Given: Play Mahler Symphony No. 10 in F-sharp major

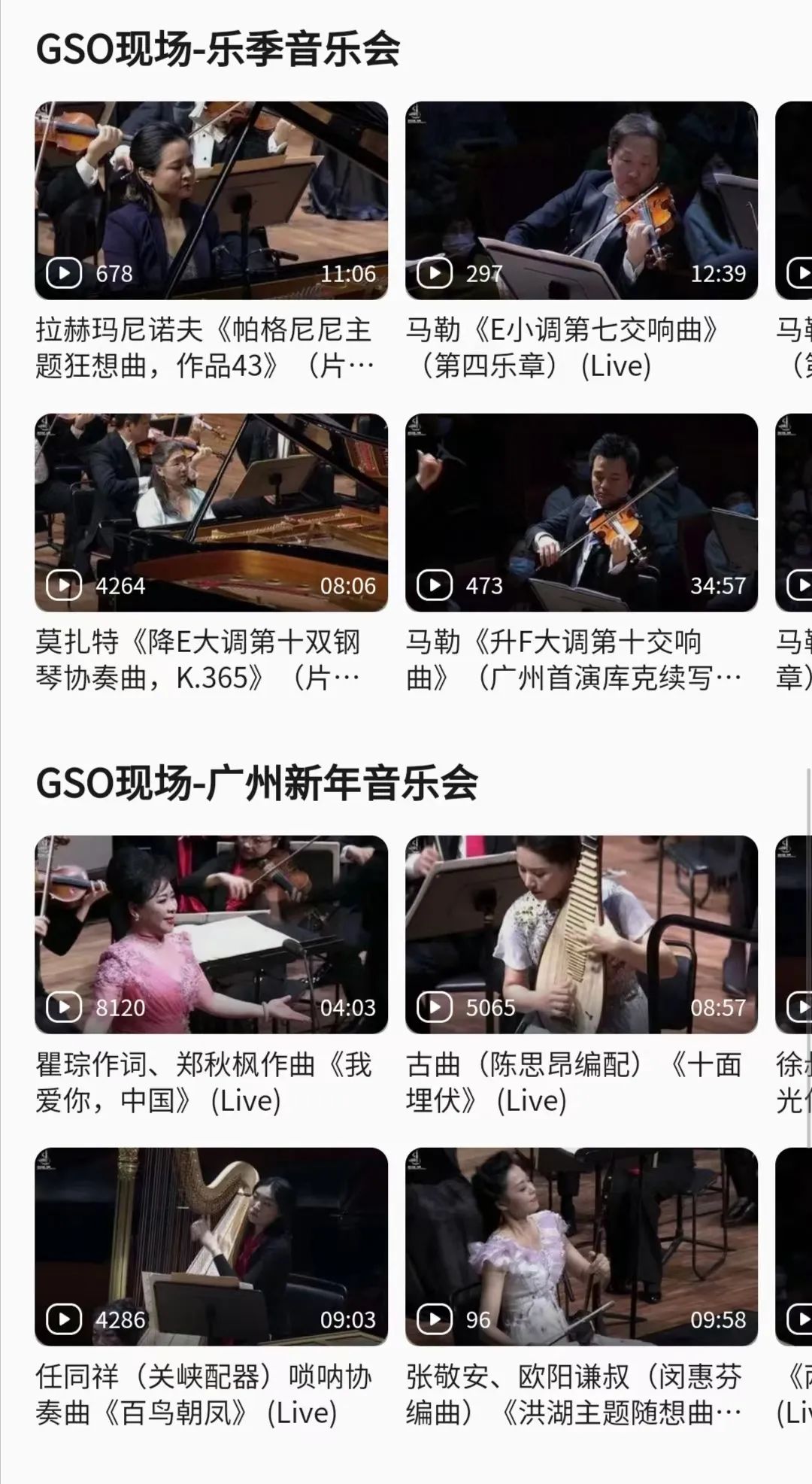Looking at the screenshot, I should pyautogui.click(x=581, y=512).
